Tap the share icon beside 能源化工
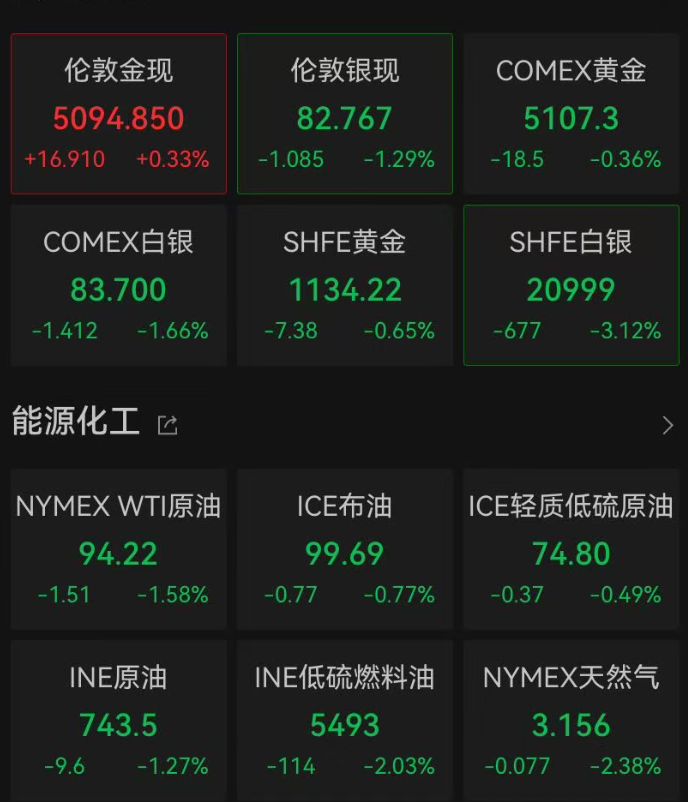The image size is (688, 802). point(168,425)
